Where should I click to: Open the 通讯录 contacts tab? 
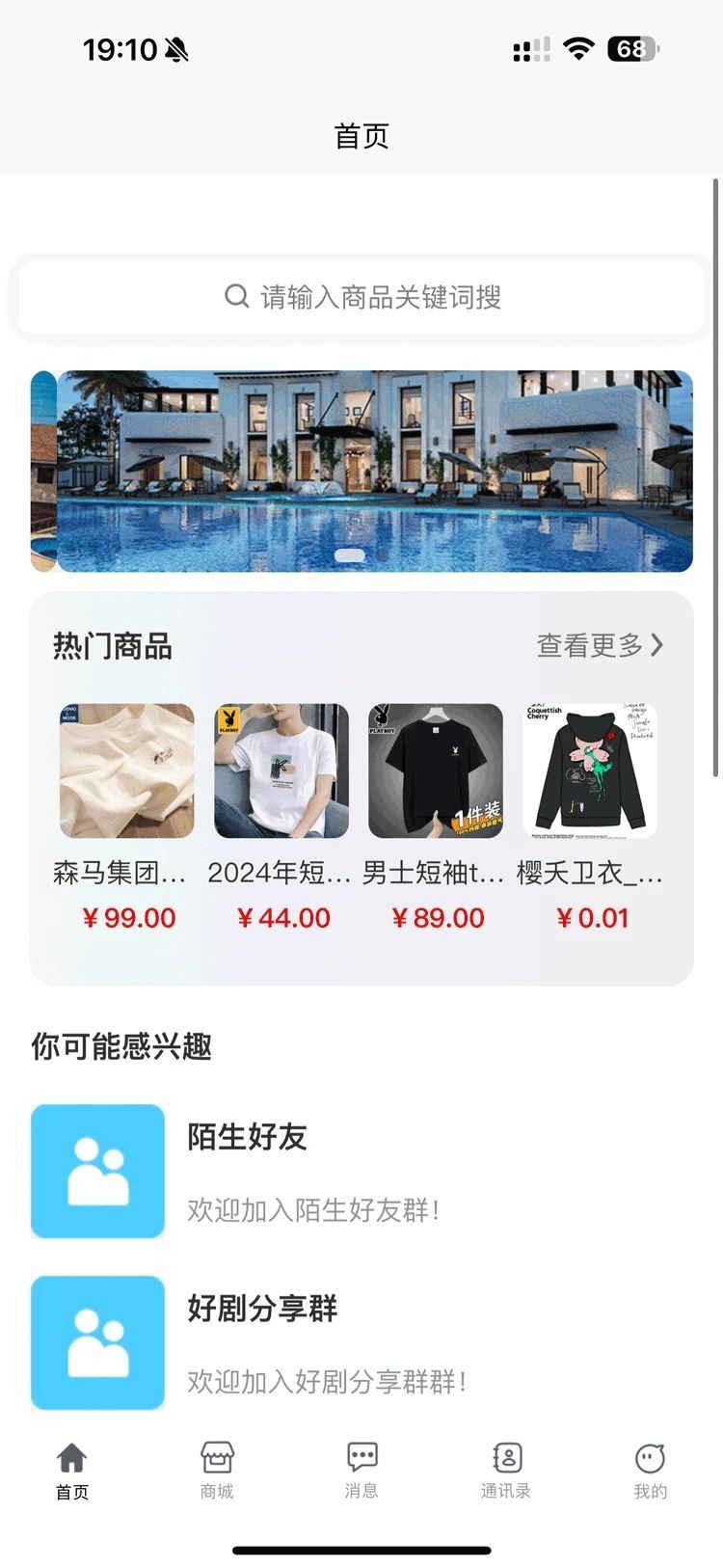pos(506,1471)
